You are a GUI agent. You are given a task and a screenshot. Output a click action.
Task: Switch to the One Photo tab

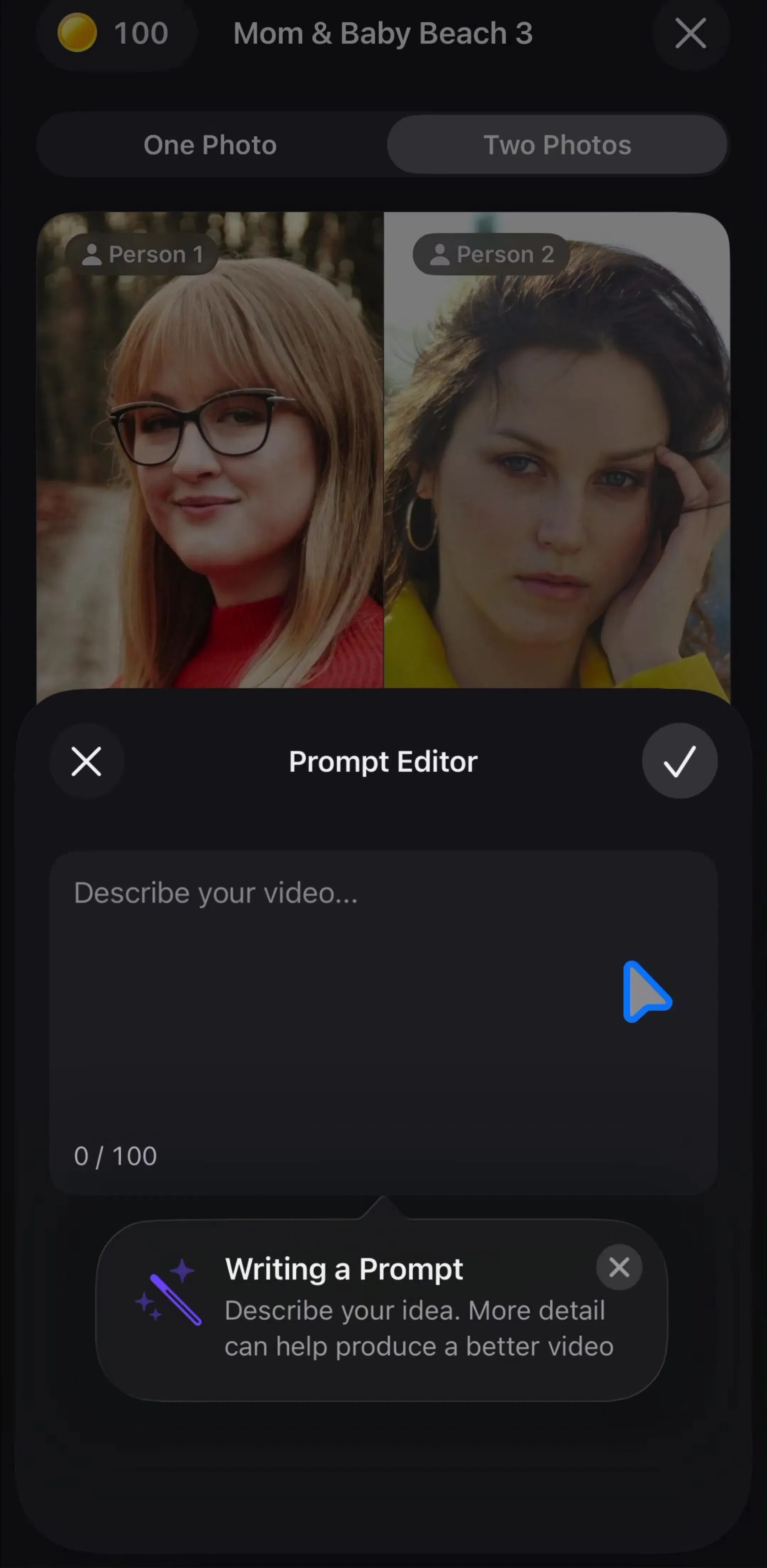click(211, 145)
